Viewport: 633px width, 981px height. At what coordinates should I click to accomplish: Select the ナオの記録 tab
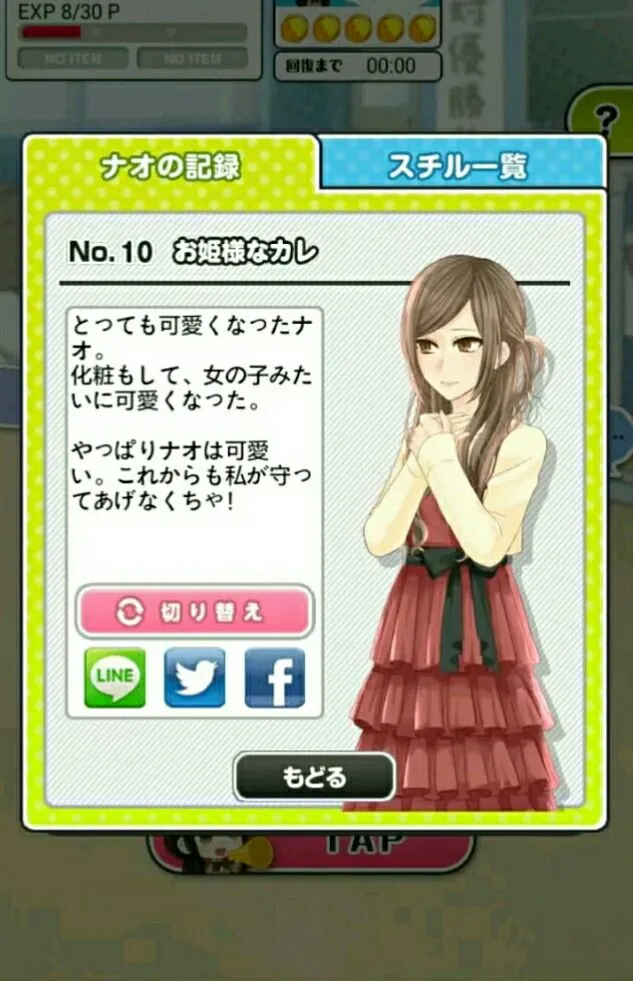pyautogui.click(x=171, y=166)
